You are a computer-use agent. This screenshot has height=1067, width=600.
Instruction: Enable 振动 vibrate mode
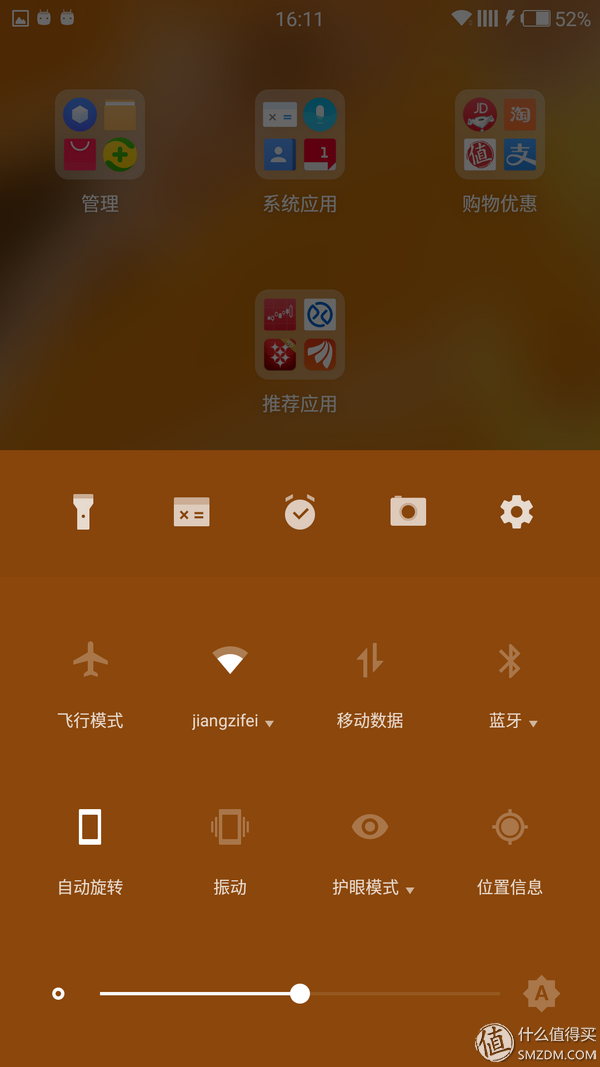pos(230,828)
